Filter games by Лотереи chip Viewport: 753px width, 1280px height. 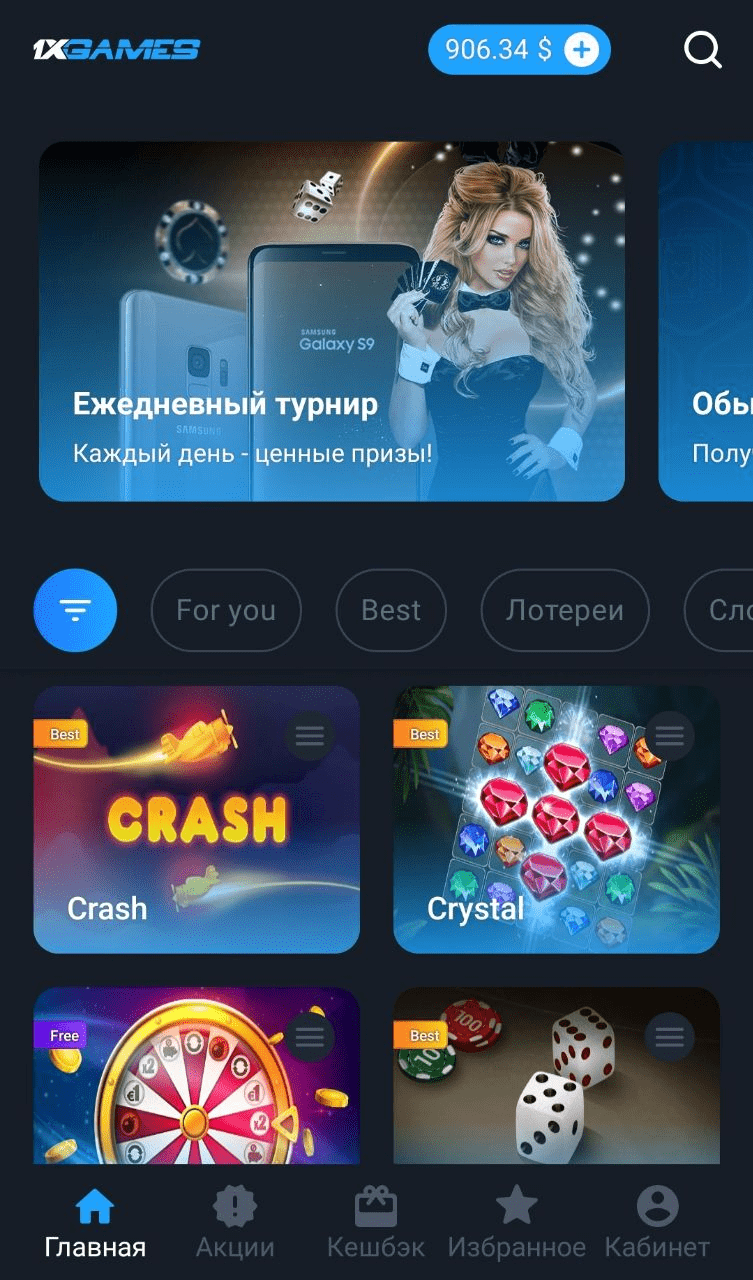coord(564,610)
